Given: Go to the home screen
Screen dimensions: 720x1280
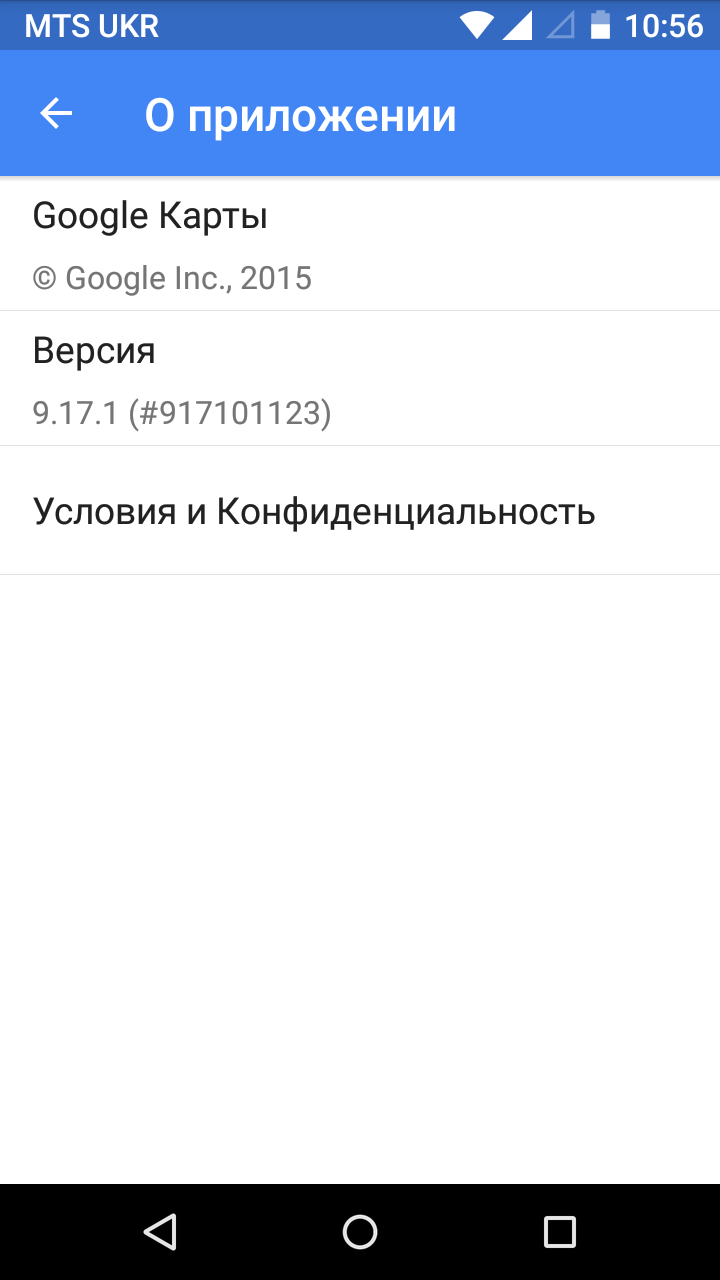Looking at the screenshot, I should tap(360, 1231).
